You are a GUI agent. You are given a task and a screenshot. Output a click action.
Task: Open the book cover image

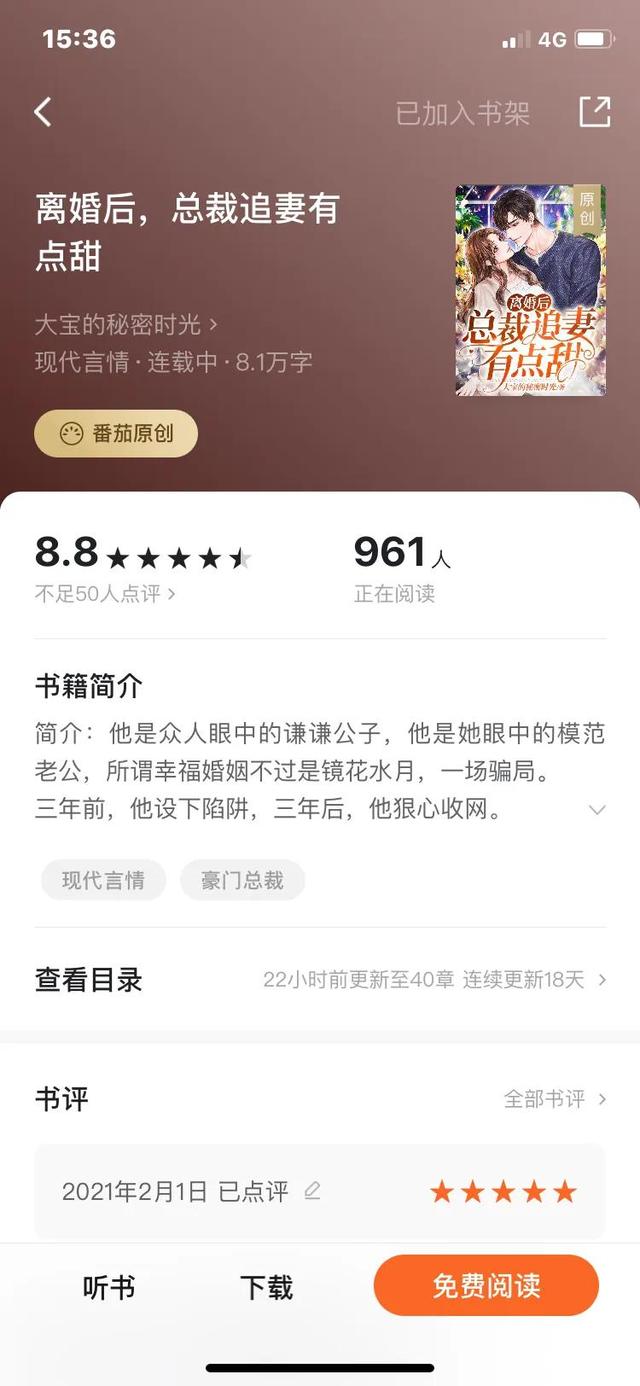tap(530, 290)
